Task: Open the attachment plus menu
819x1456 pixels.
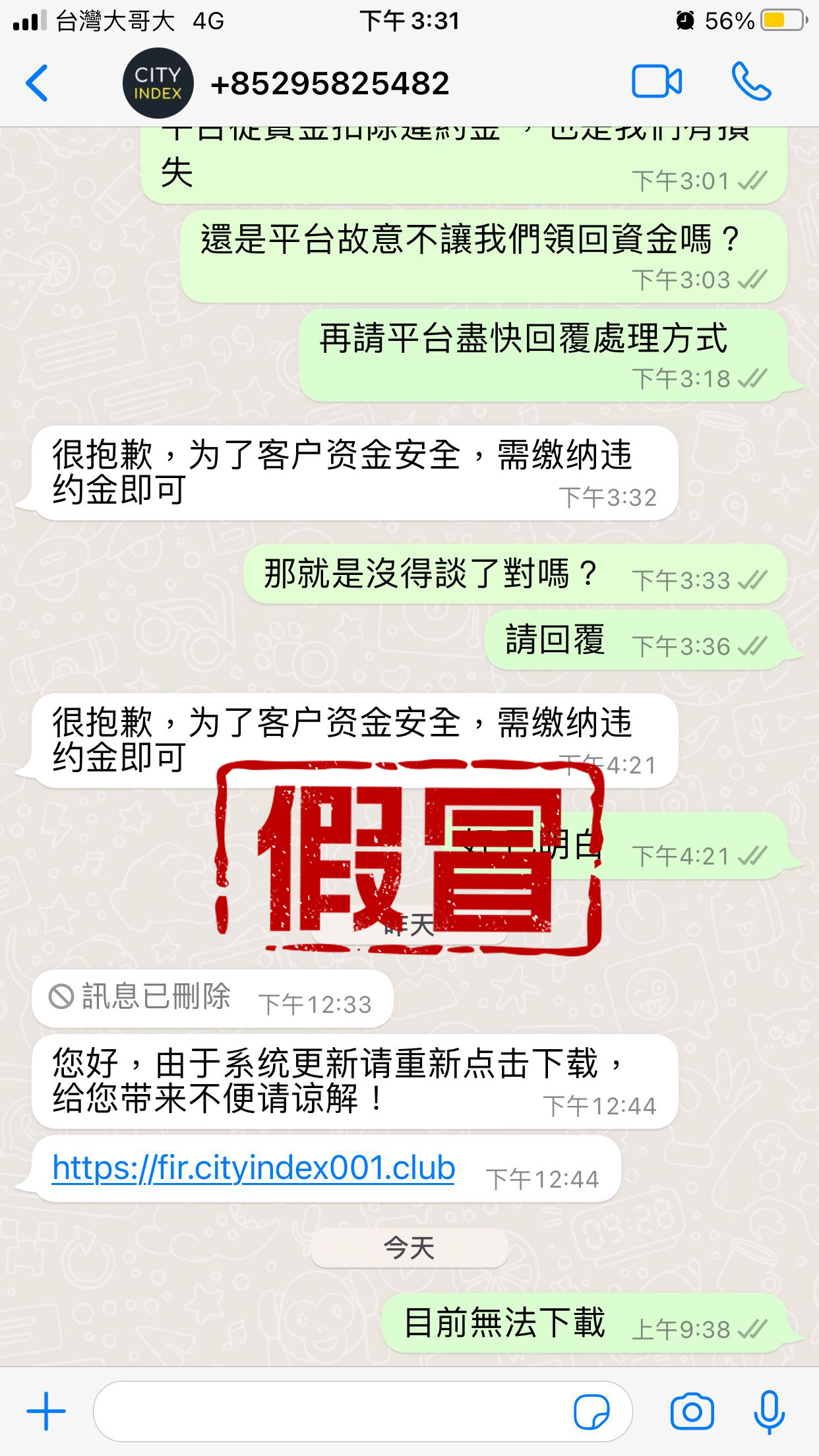Action: click(46, 1411)
